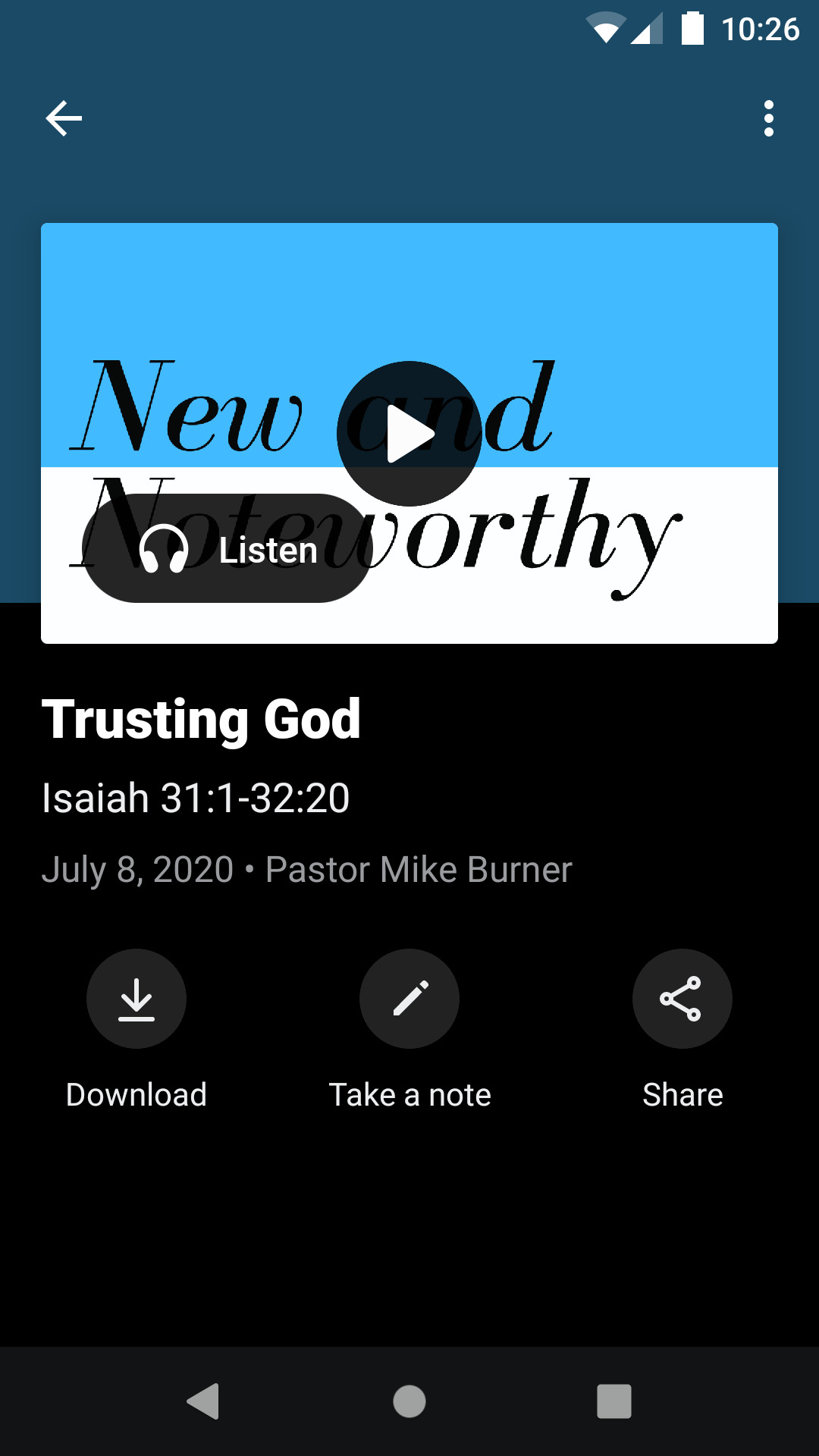The height and width of the screenshot is (1456, 819).
Task: Tap the Download label
Action: [136, 1094]
